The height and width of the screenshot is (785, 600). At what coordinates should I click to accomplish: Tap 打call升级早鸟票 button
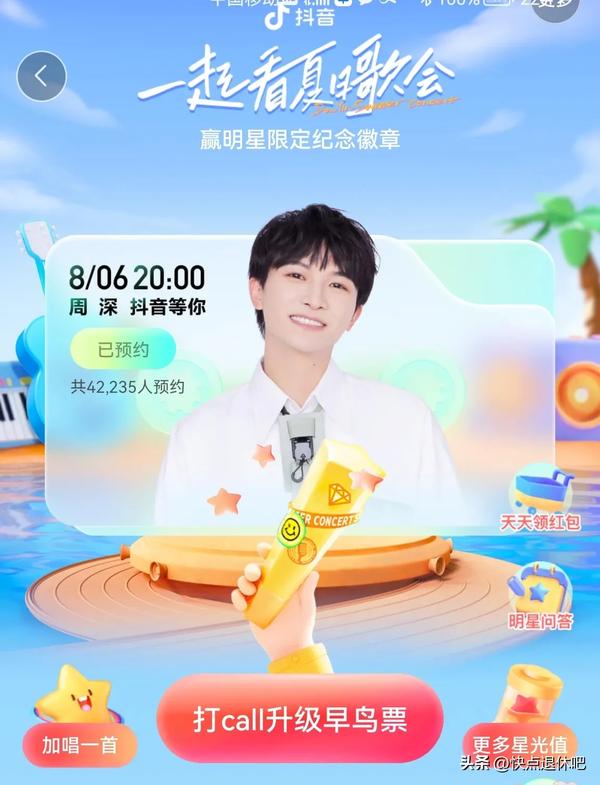click(x=299, y=720)
